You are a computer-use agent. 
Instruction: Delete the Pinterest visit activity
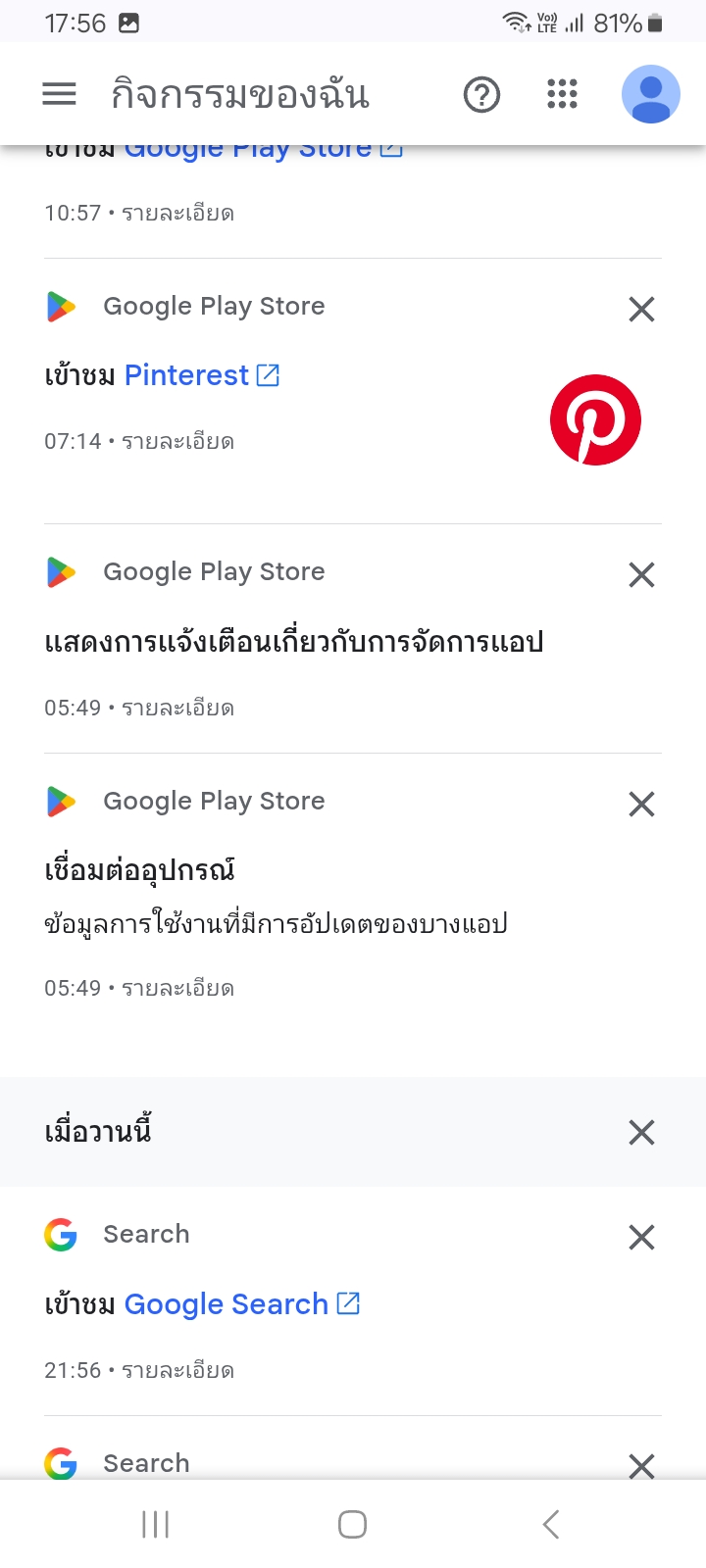coord(641,310)
